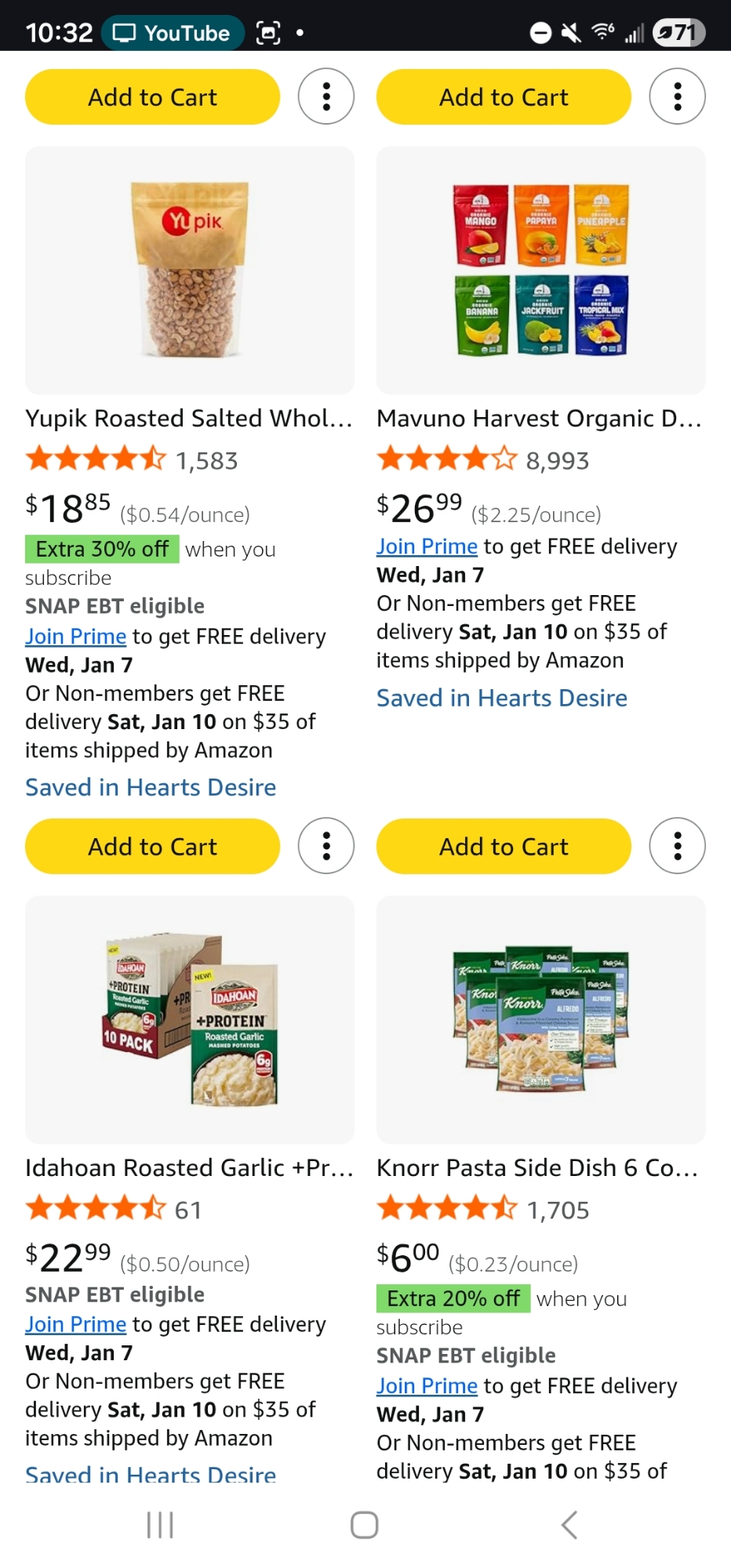Open the Yupik Roasted Salted product title
The width and height of the screenshot is (731, 1568).
(x=188, y=419)
